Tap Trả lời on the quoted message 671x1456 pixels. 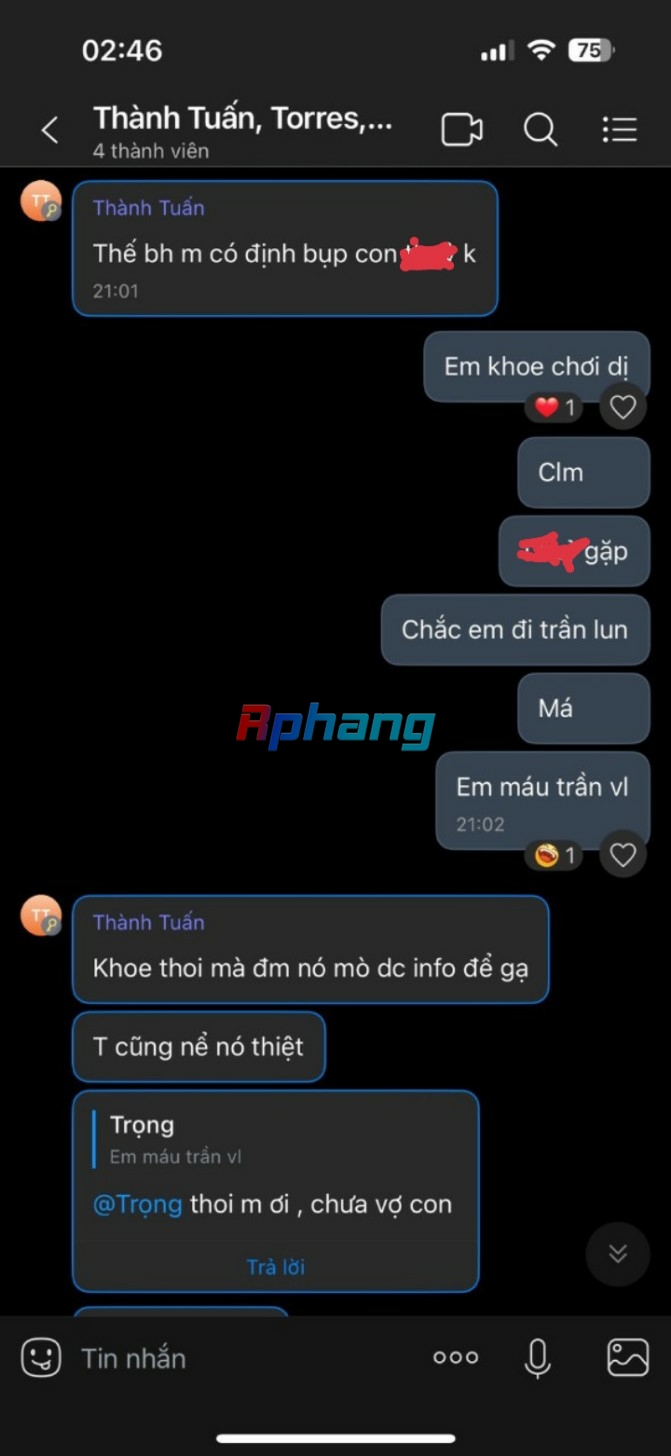(276, 1267)
